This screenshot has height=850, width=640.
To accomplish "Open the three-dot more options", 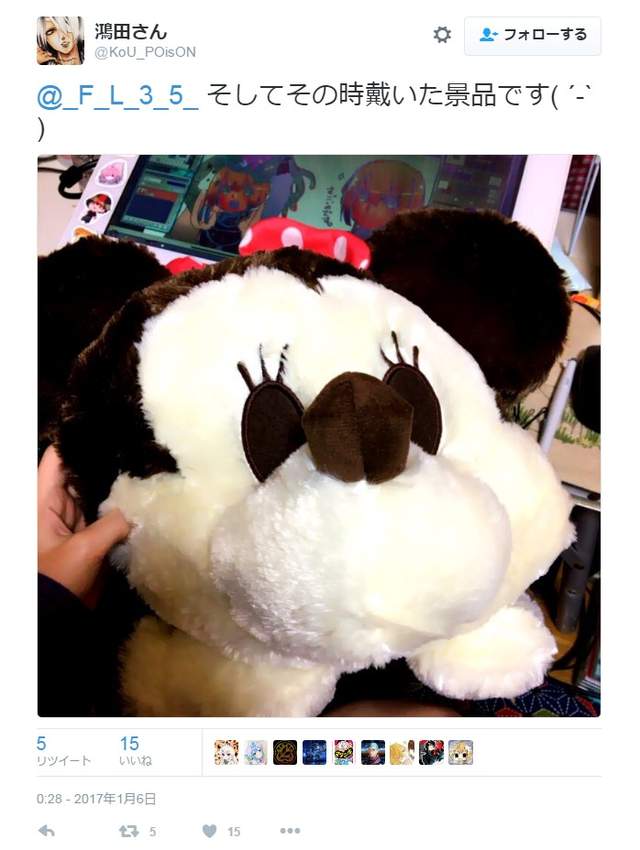I will coord(290,831).
